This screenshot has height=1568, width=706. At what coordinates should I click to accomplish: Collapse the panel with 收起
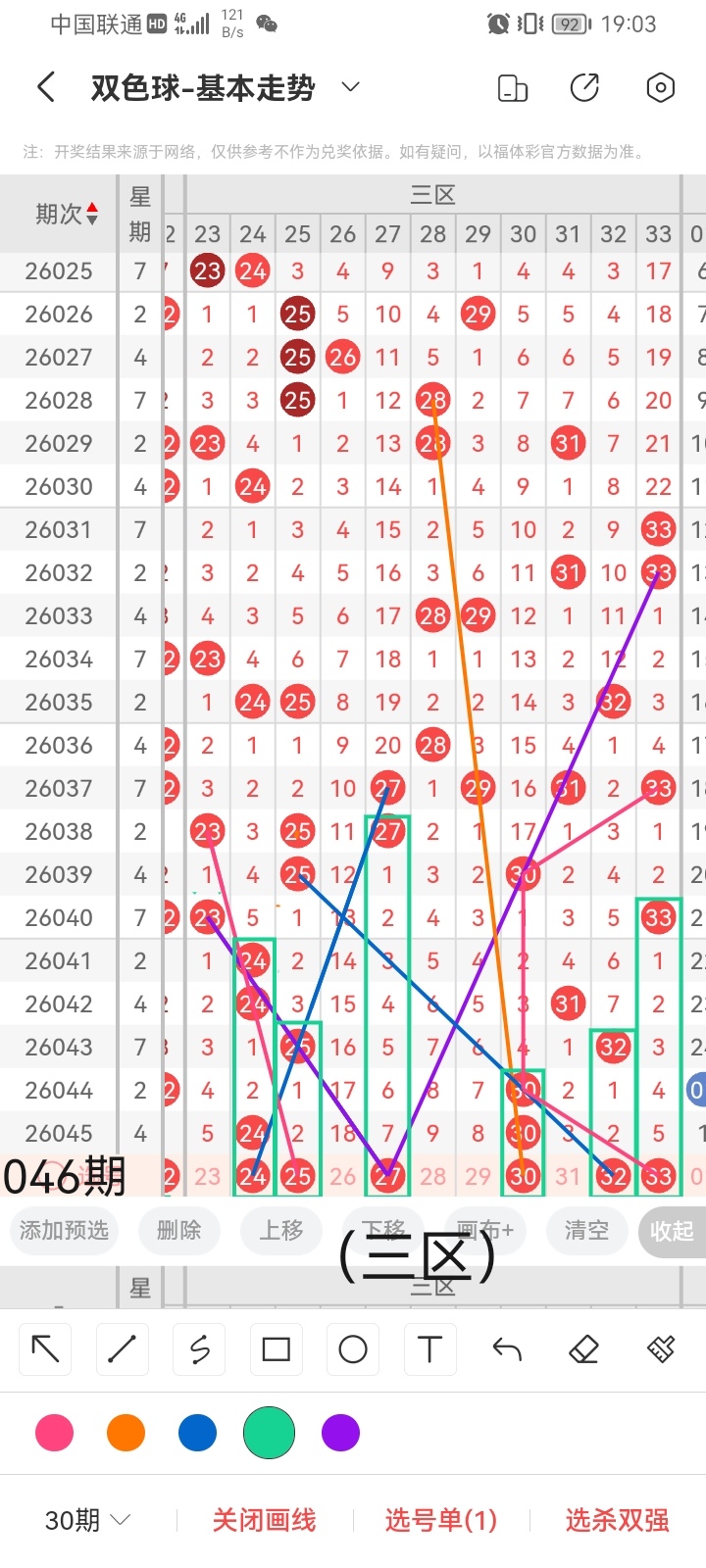672,1230
